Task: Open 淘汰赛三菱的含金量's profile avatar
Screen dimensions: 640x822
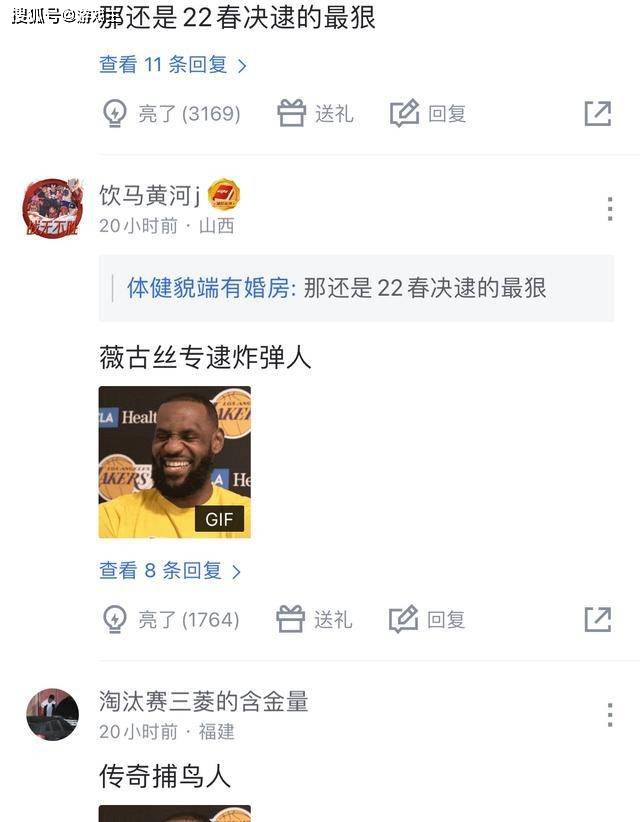Action: click(52, 714)
